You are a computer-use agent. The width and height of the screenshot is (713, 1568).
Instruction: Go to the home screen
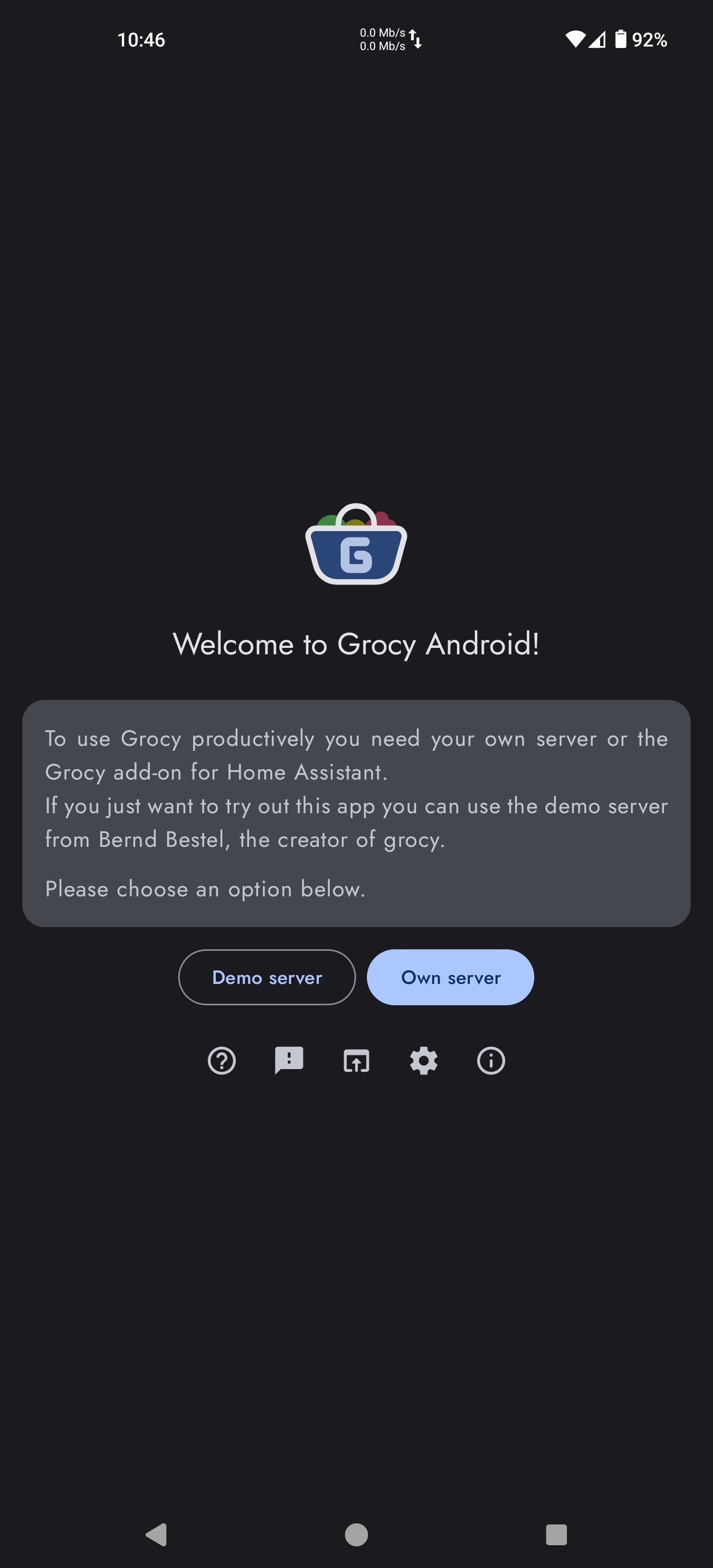pos(356,1534)
